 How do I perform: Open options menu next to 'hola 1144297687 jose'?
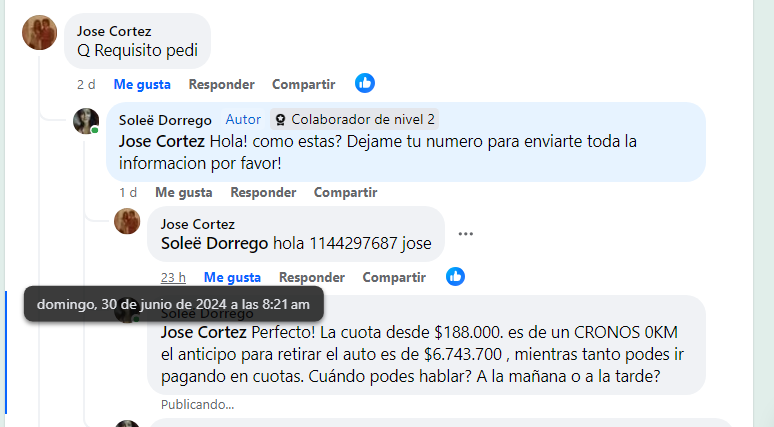coord(466,234)
